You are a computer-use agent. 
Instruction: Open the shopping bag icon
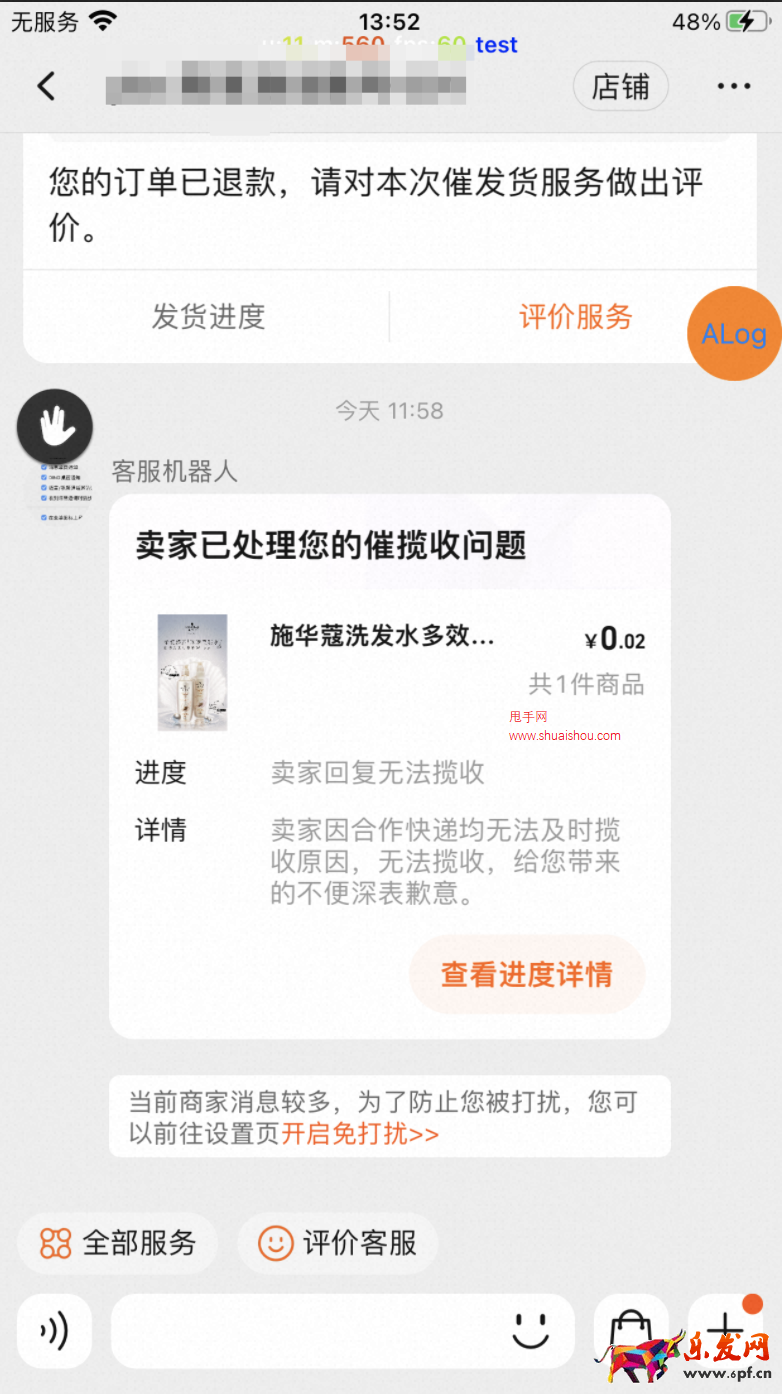tap(630, 1331)
